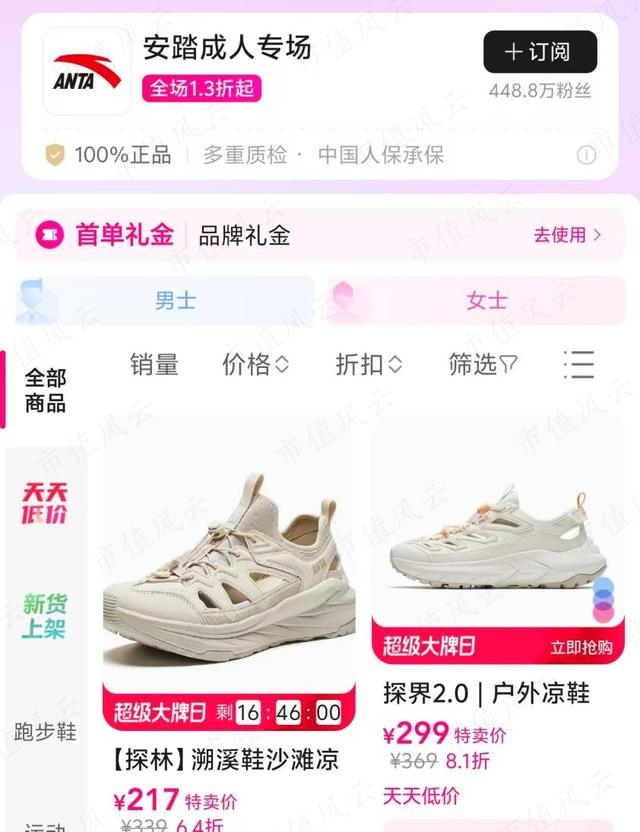This screenshot has width=640, height=832.
Task: Sort products by 折扣
Action: point(368,365)
